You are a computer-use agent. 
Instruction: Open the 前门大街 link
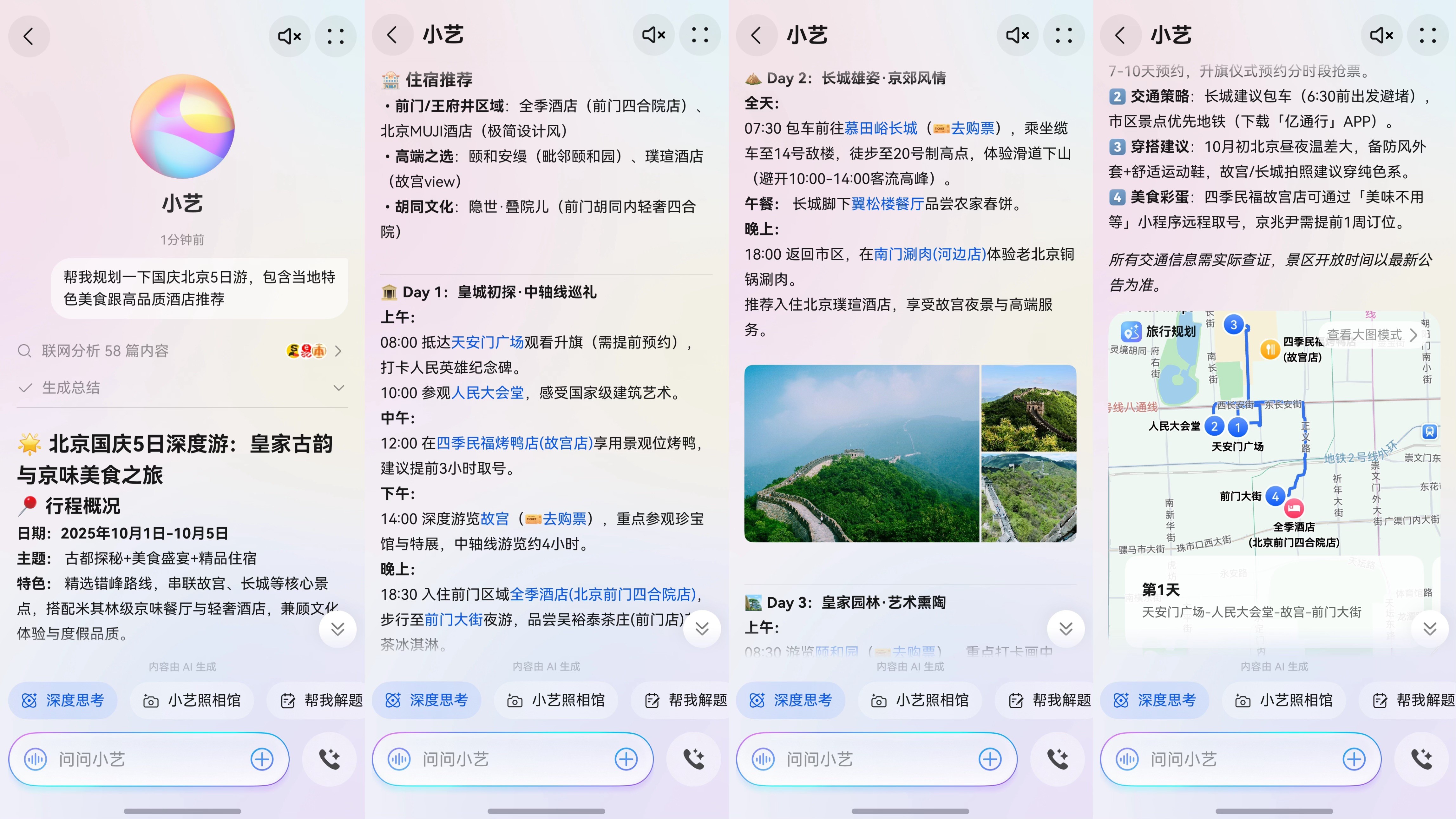(x=453, y=620)
